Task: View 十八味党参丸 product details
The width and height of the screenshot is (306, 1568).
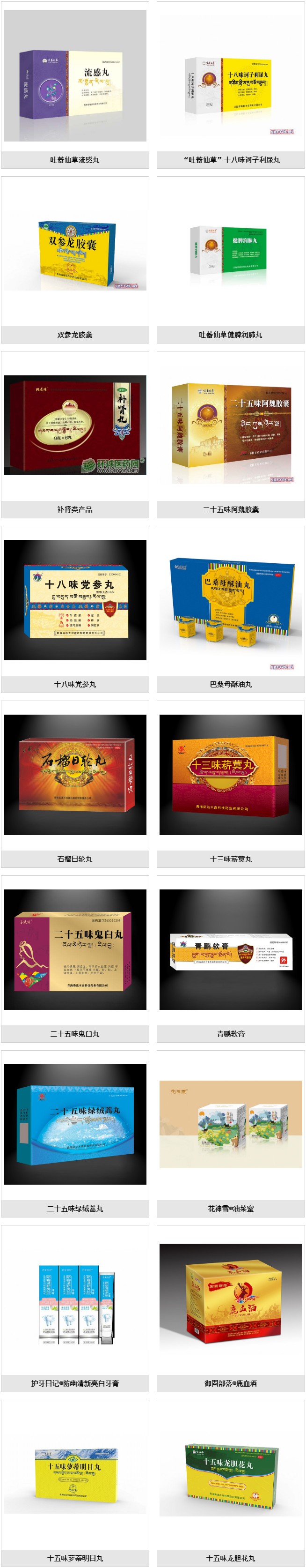Action: (x=75, y=600)
